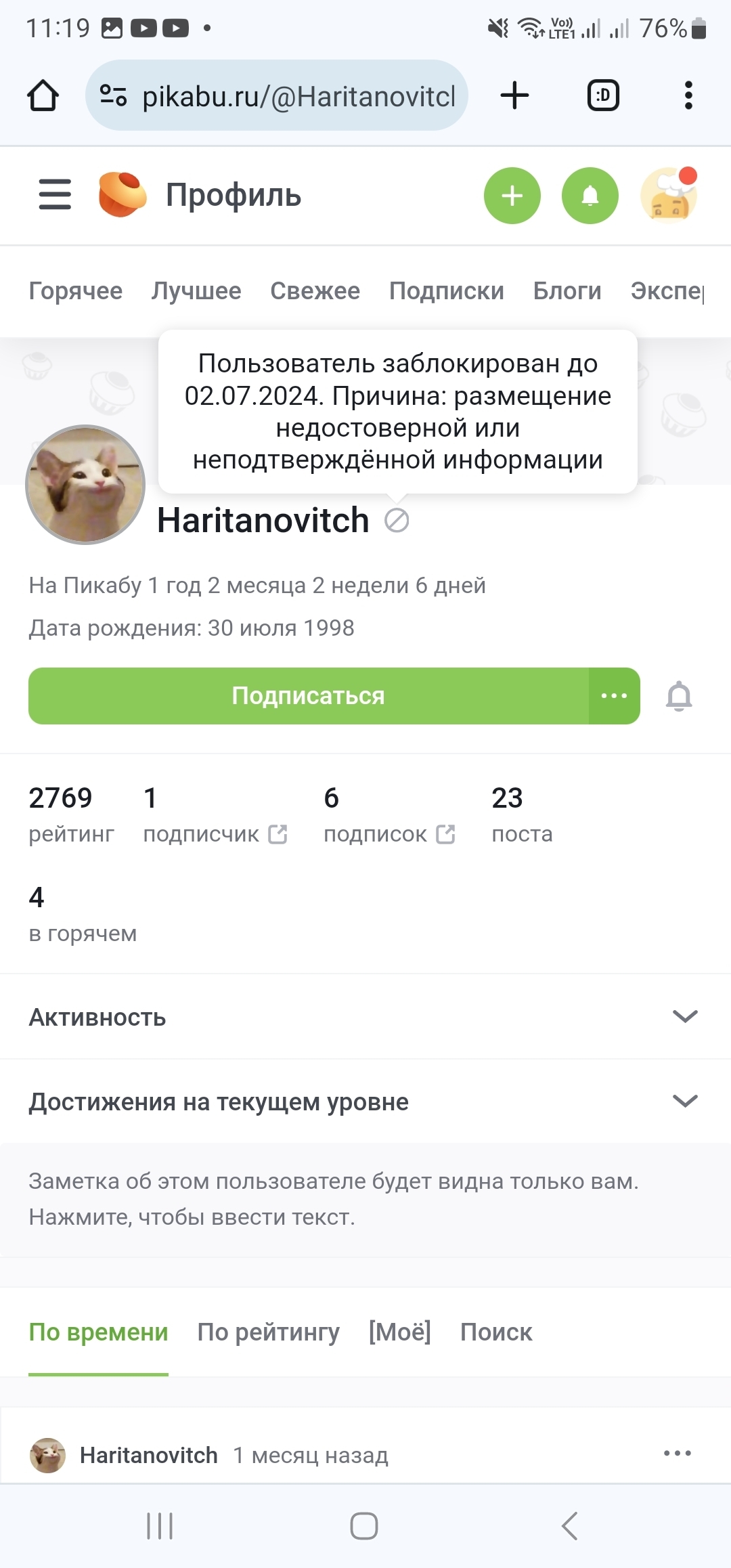
Task: Open Поиск in the profile posts
Action: 496,1332
